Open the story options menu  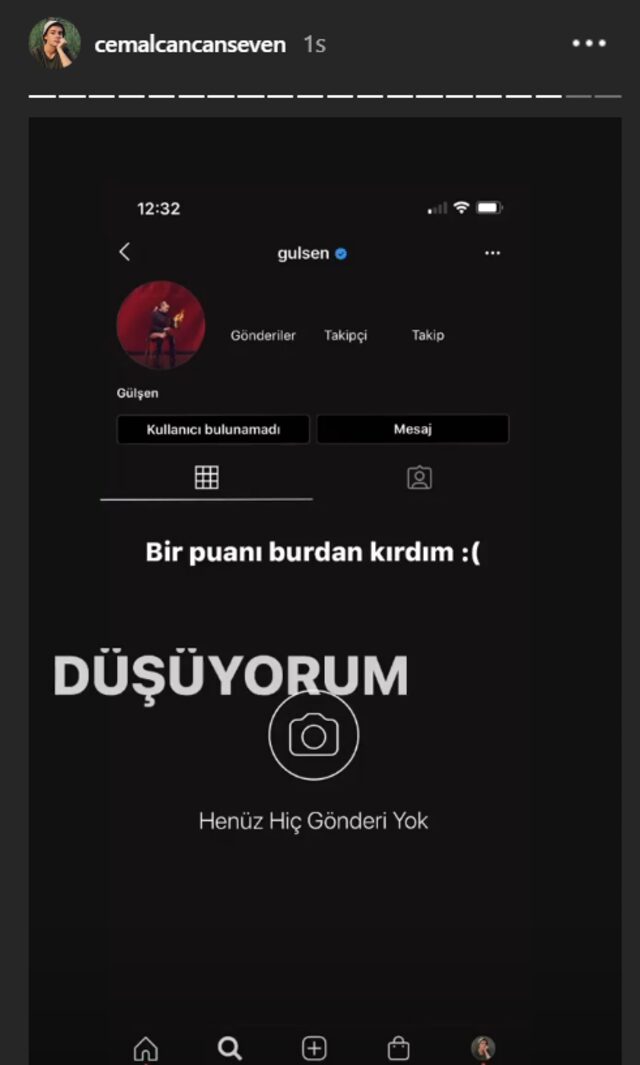pos(589,44)
